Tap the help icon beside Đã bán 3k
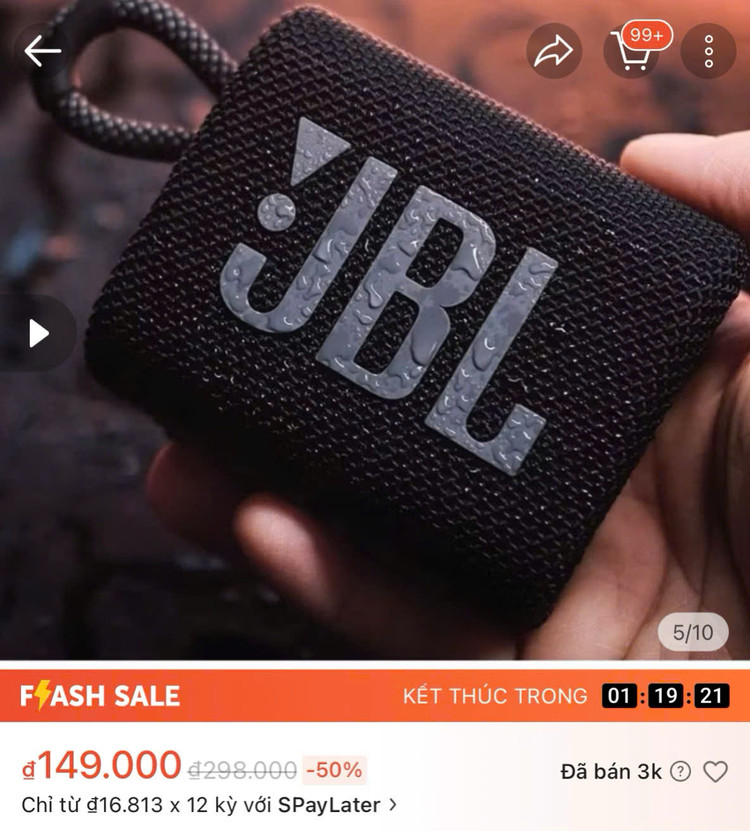The height and width of the screenshot is (831, 750). tap(680, 771)
